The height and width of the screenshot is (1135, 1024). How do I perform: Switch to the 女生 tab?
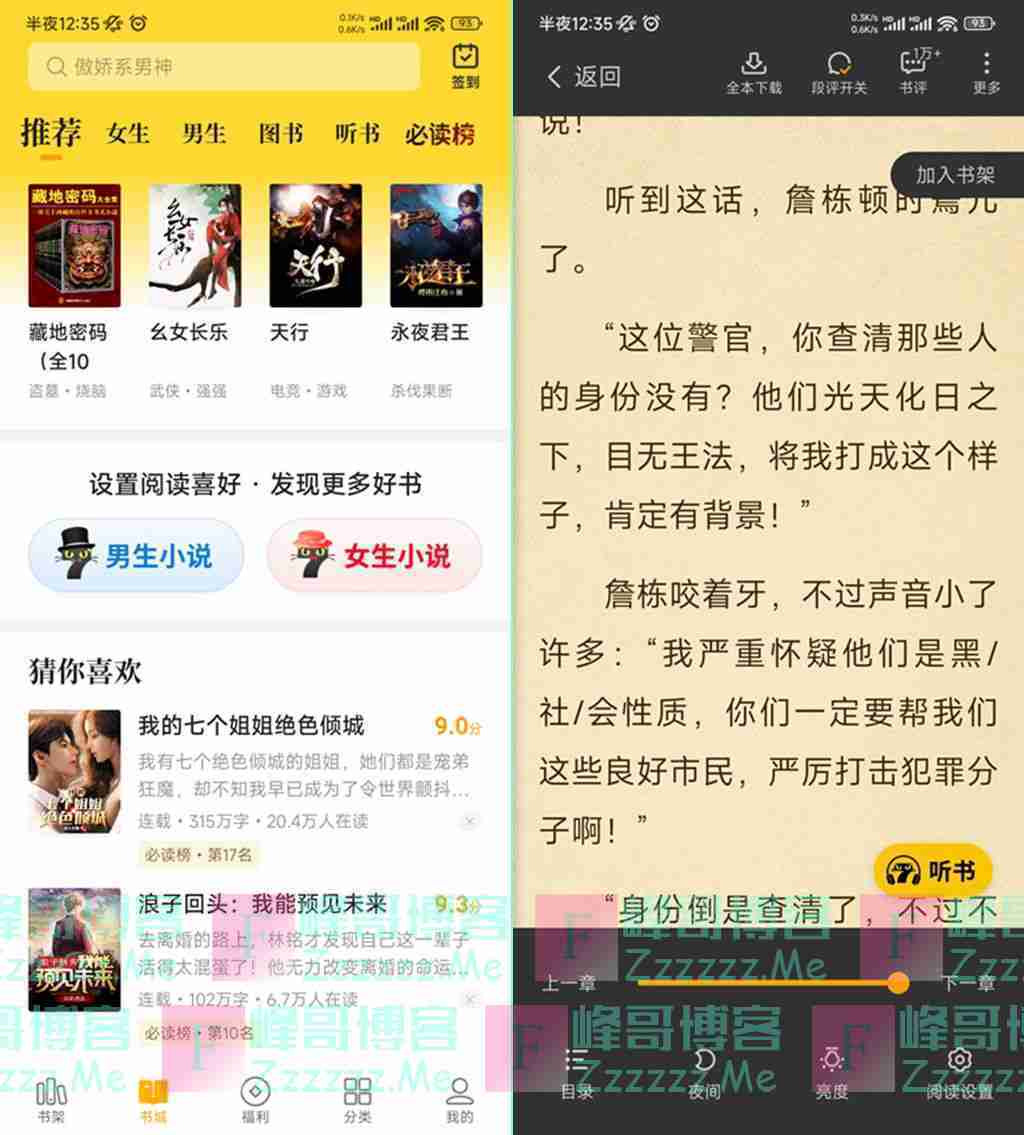(x=128, y=134)
